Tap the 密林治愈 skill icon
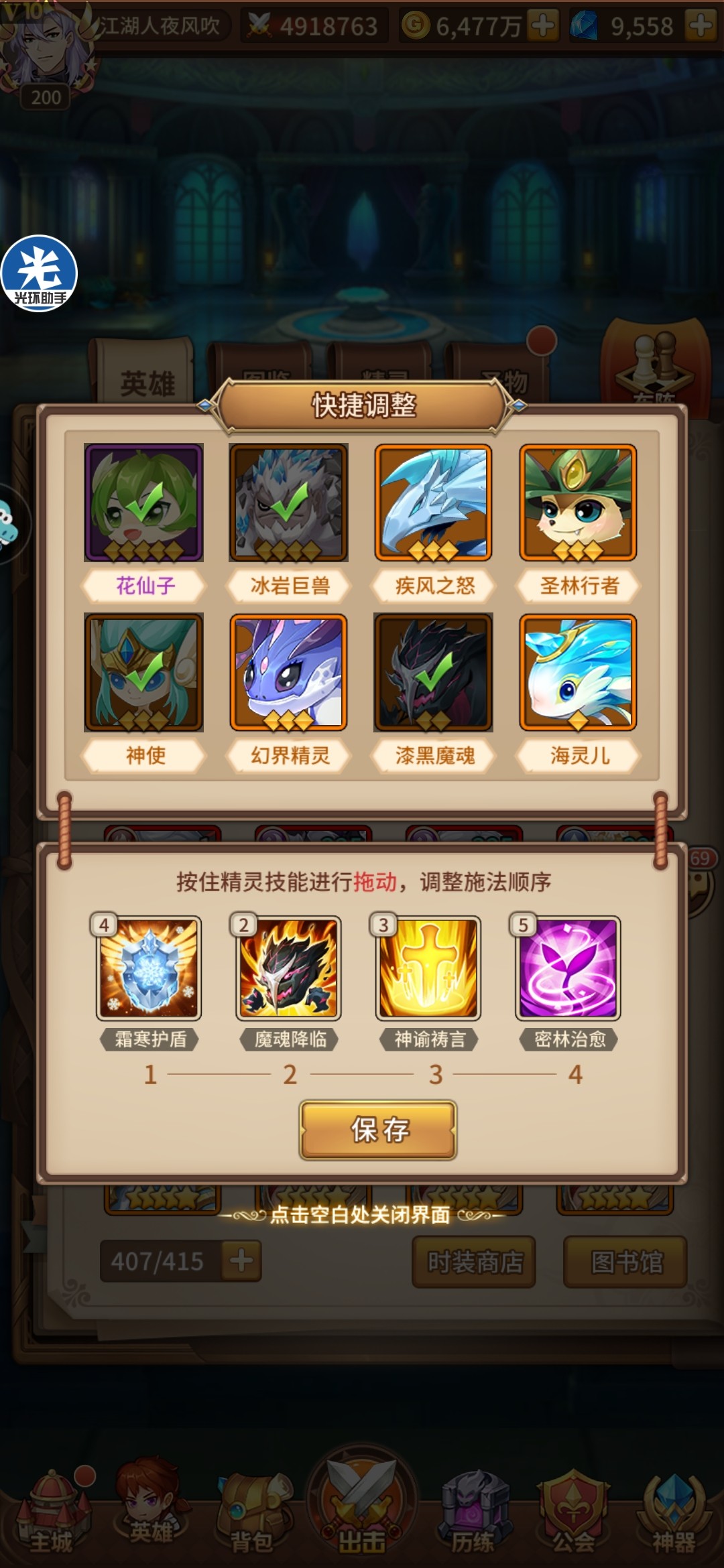724x1568 pixels. 568,968
